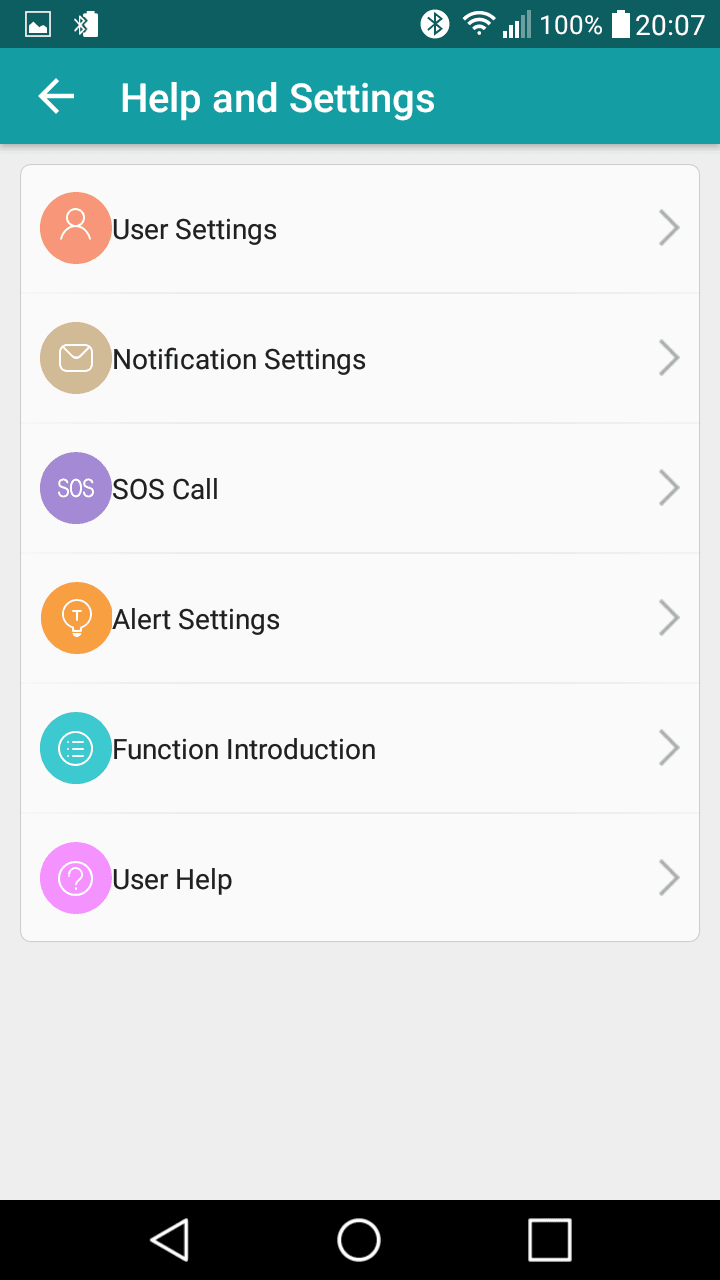Viewport: 720px width, 1280px height.
Task: Tap the system home button
Action: click(359, 1240)
